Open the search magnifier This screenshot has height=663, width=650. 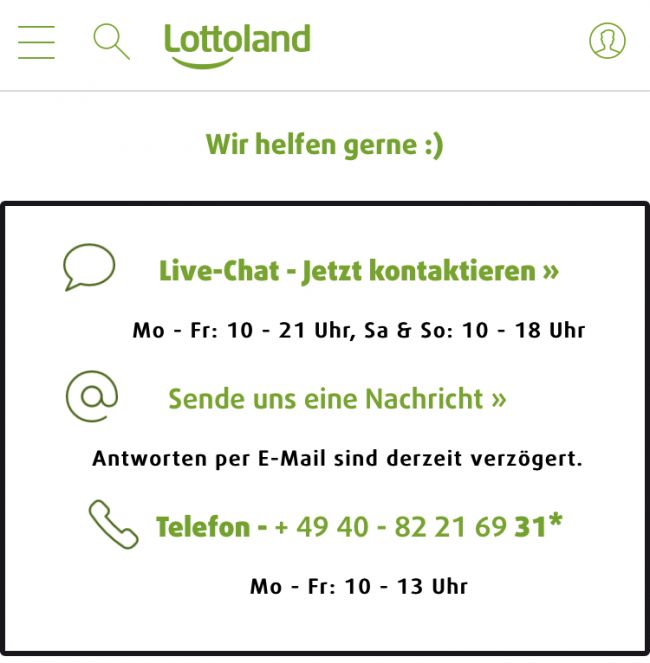[111, 42]
